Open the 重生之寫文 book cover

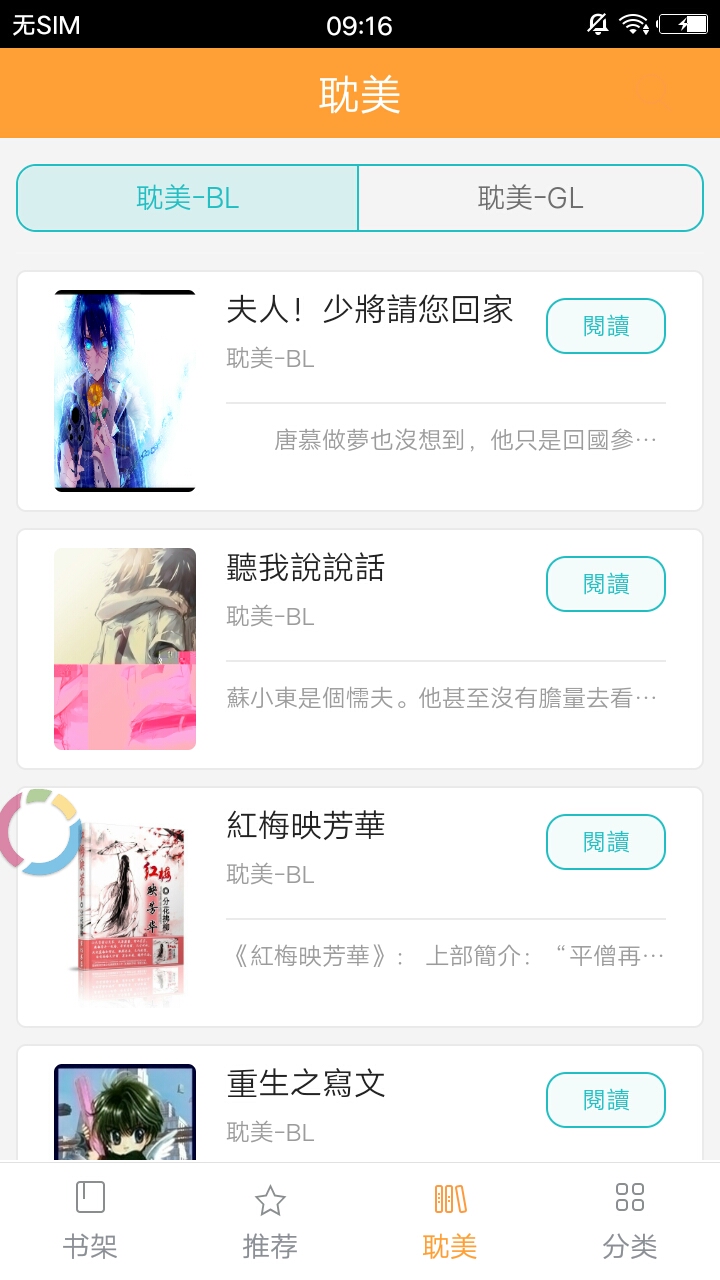pos(125,1112)
